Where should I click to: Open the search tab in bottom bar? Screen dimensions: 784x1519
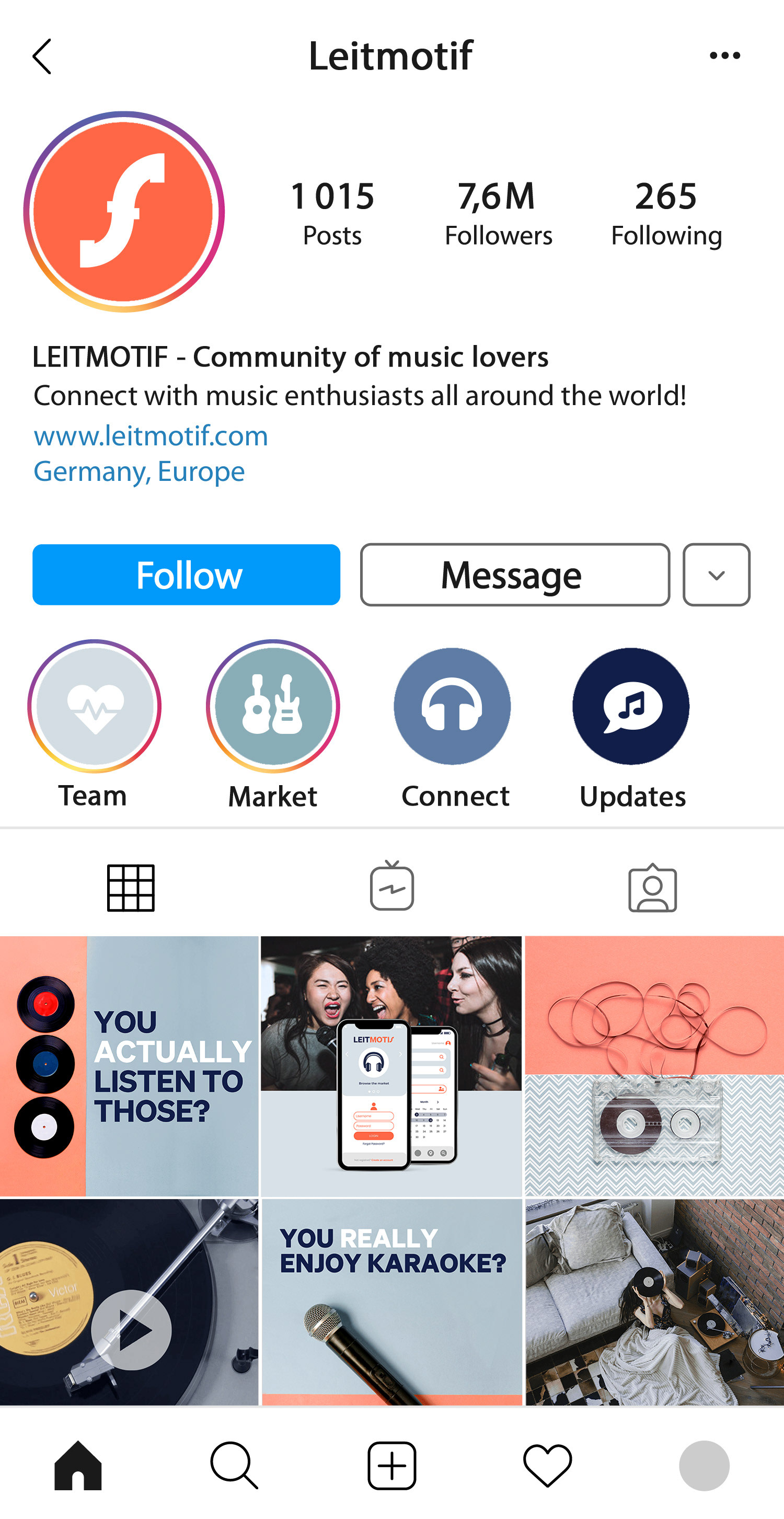(x=234, y=1465)
